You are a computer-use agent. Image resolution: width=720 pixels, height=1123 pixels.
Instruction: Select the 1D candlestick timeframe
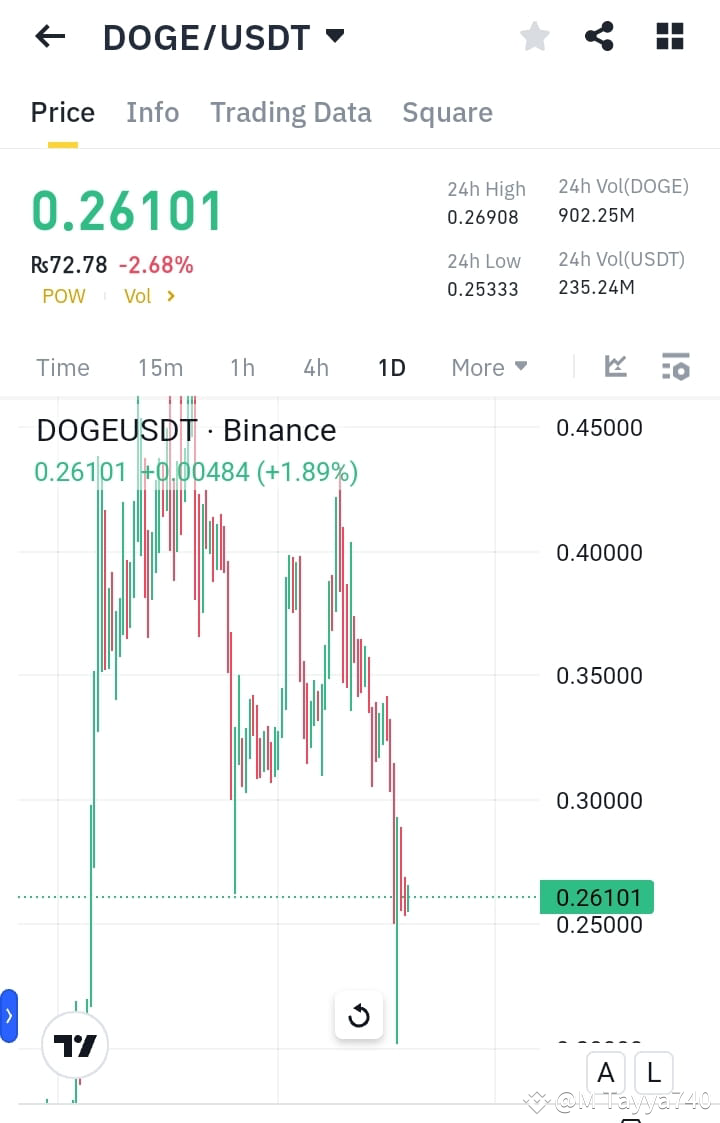click(x=391, y=367)
